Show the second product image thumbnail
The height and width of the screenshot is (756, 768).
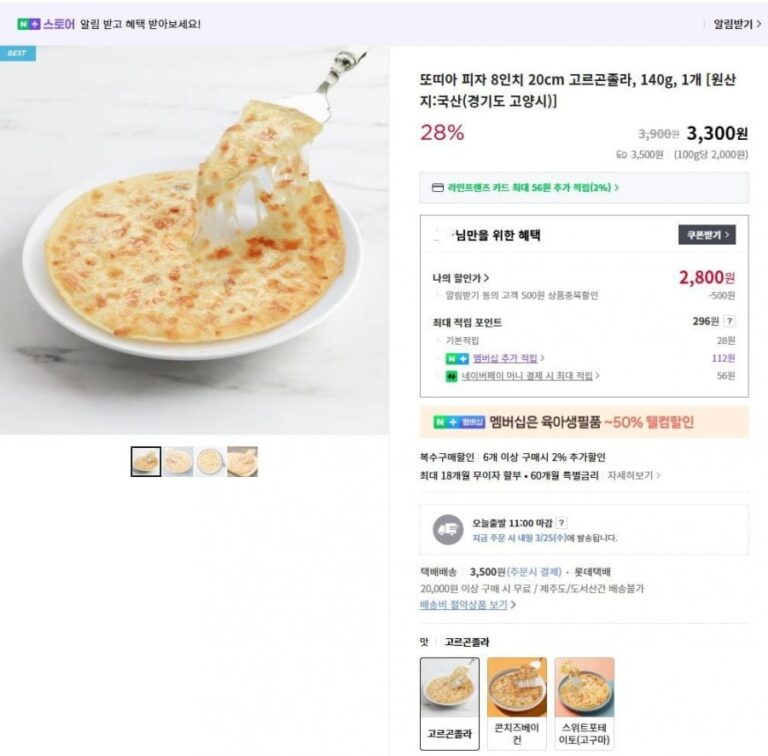point(178,461)
